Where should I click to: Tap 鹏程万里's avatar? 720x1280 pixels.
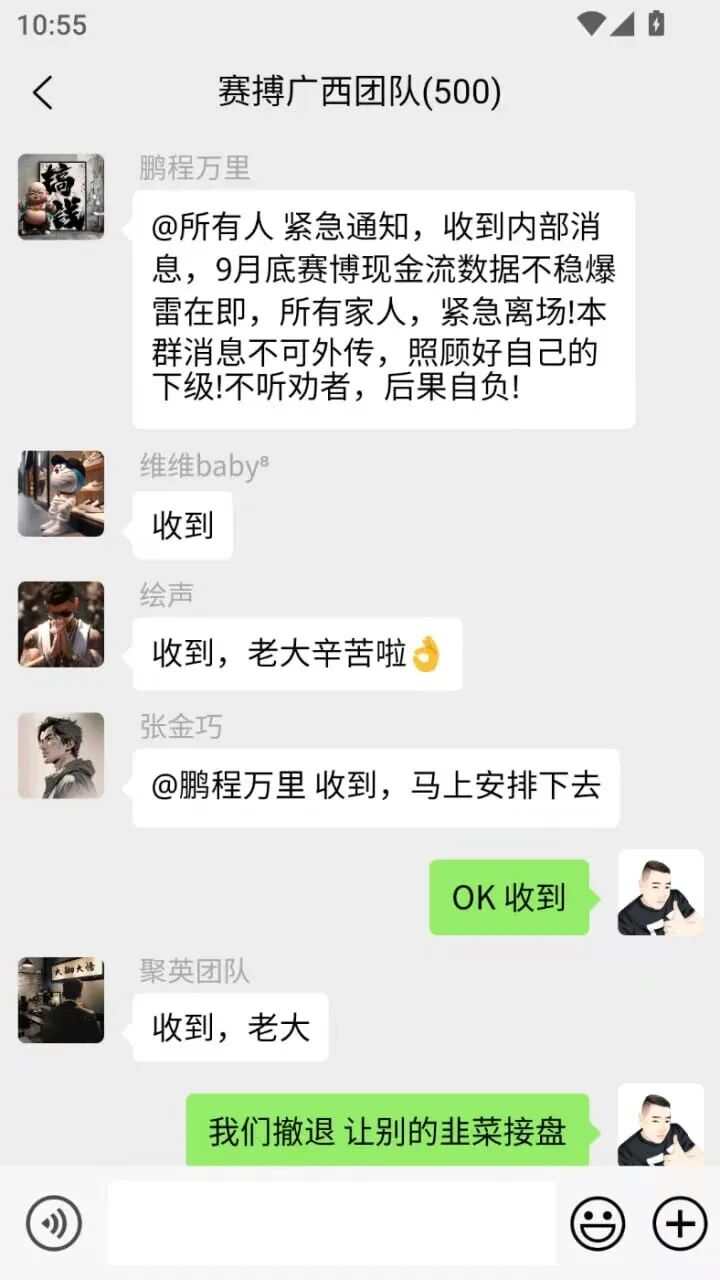point(60,198)
